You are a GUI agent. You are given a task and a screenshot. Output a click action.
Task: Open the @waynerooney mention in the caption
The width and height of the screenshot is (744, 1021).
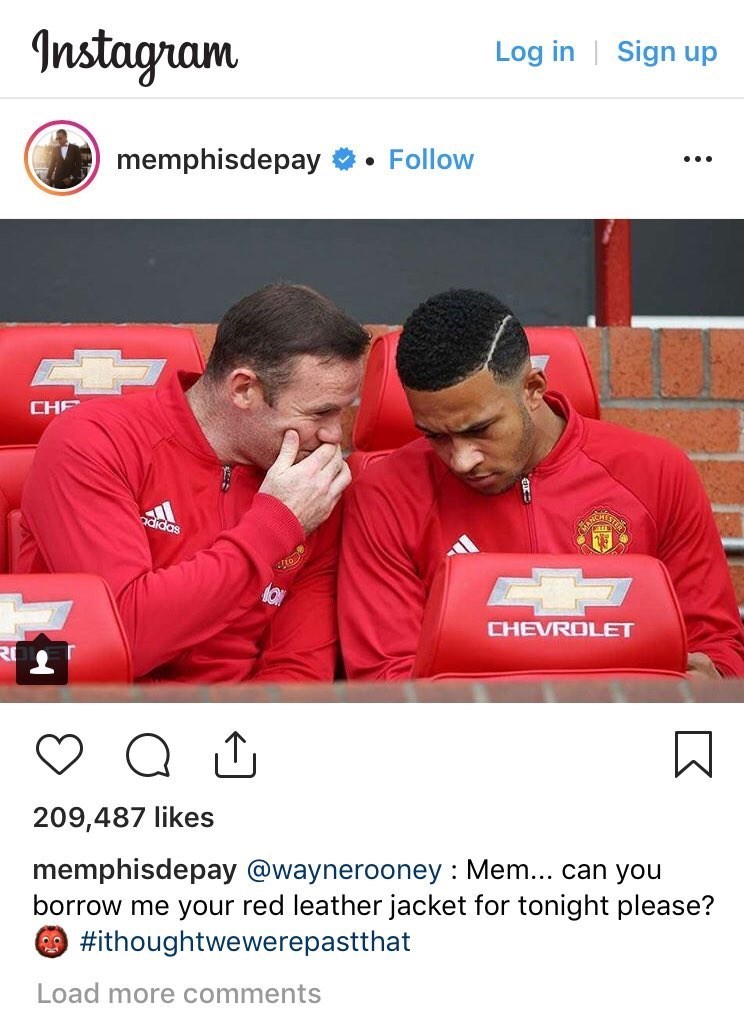pyautogui.click(x=343, y=870)
